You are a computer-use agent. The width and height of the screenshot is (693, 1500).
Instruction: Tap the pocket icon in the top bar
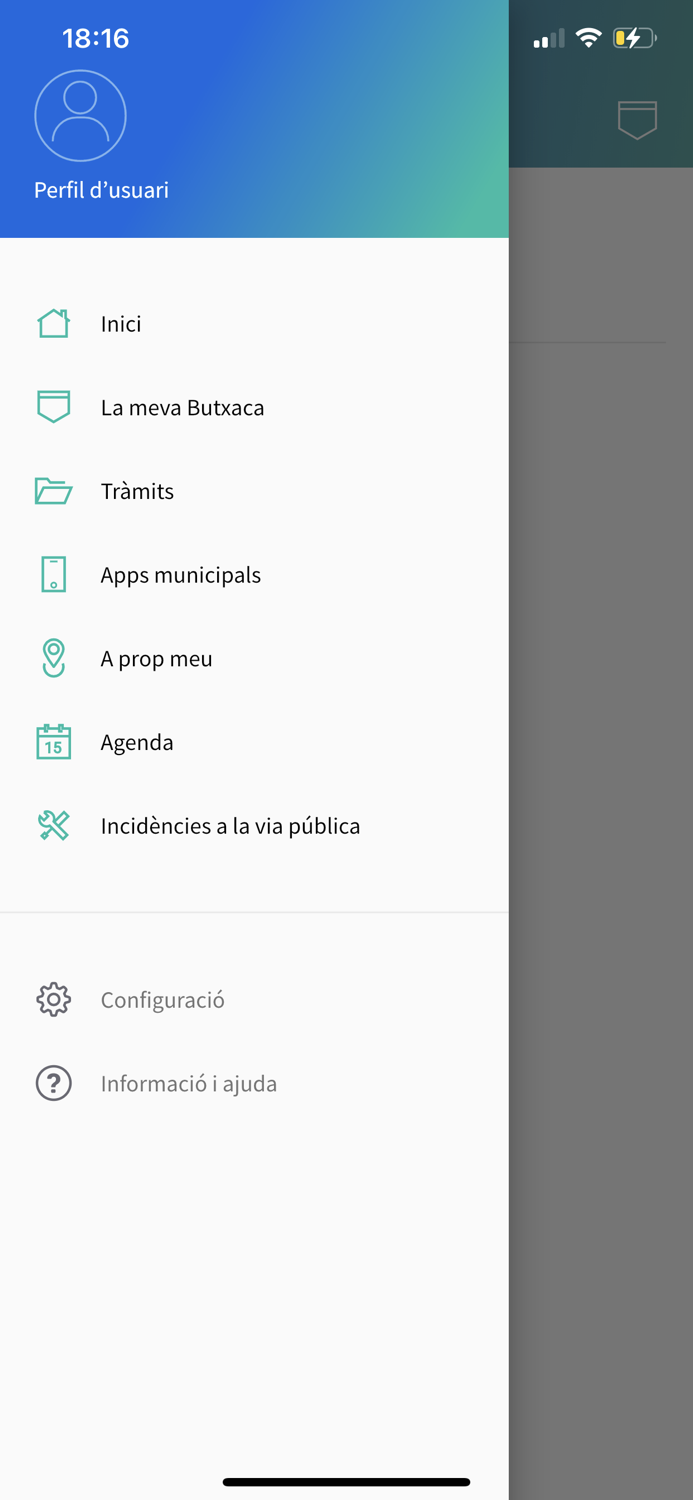[637, 120]
